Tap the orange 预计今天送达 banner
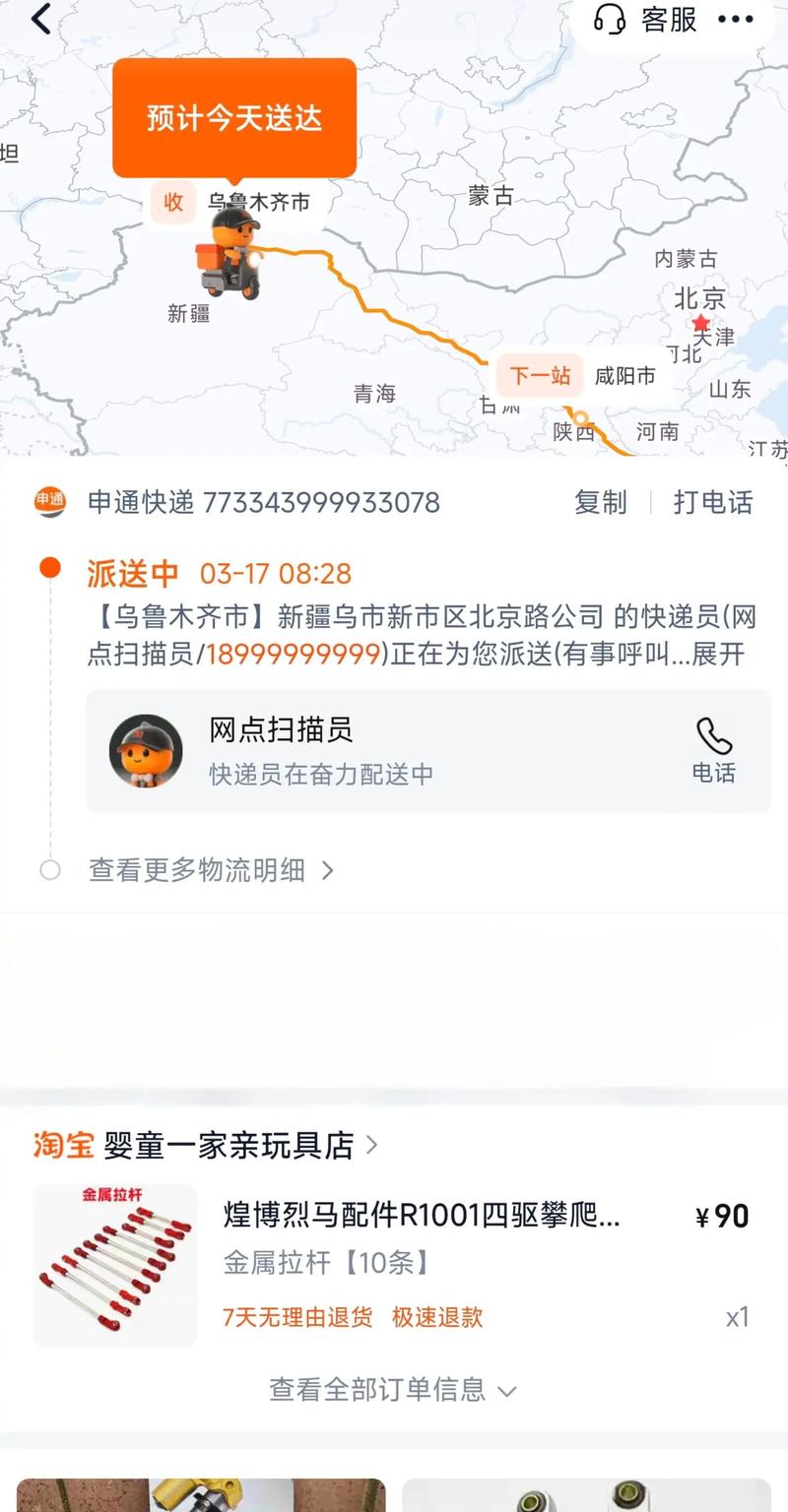 pos(235,115)
